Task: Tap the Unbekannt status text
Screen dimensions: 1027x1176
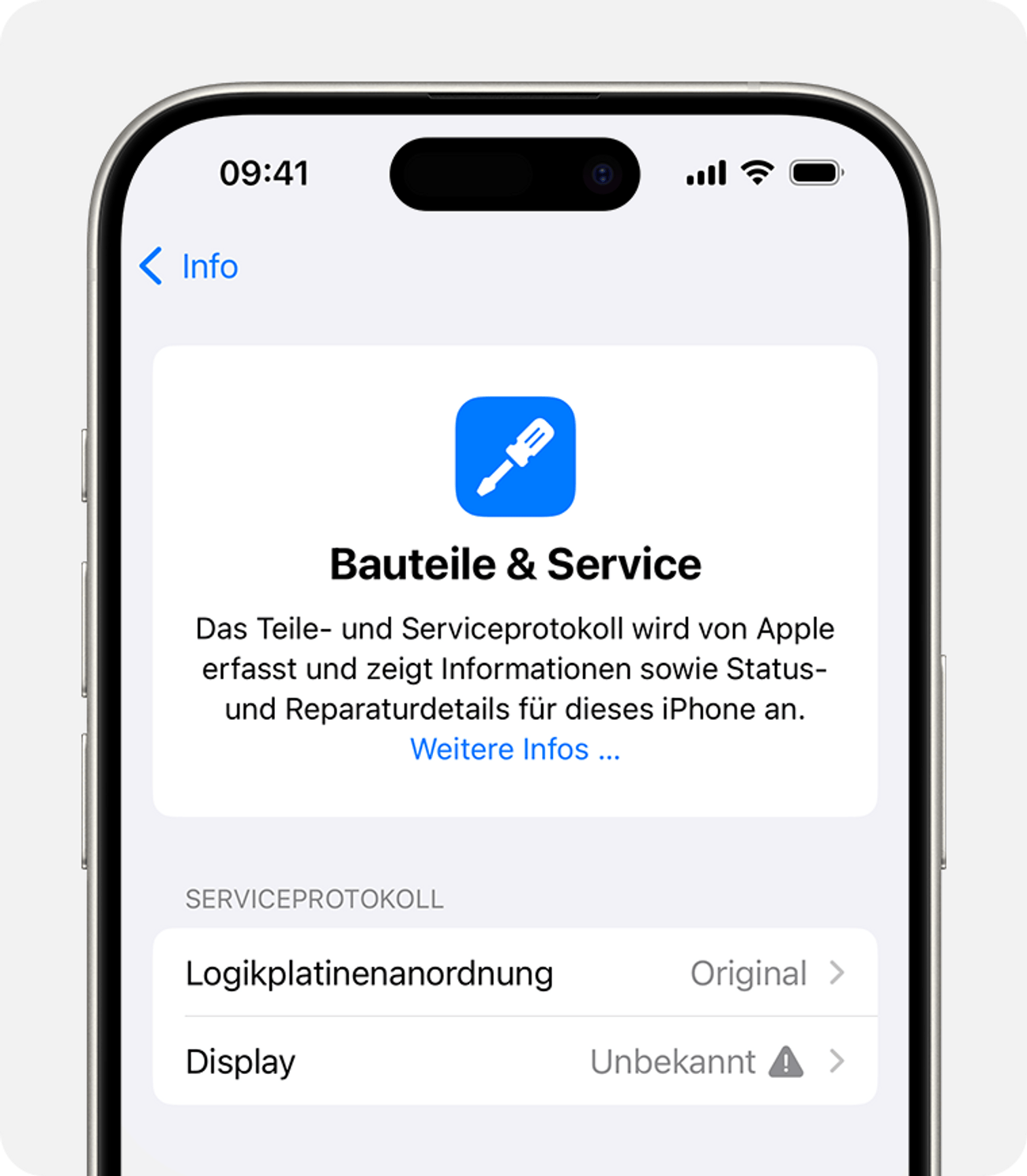Action: (x=673, y=1062)
